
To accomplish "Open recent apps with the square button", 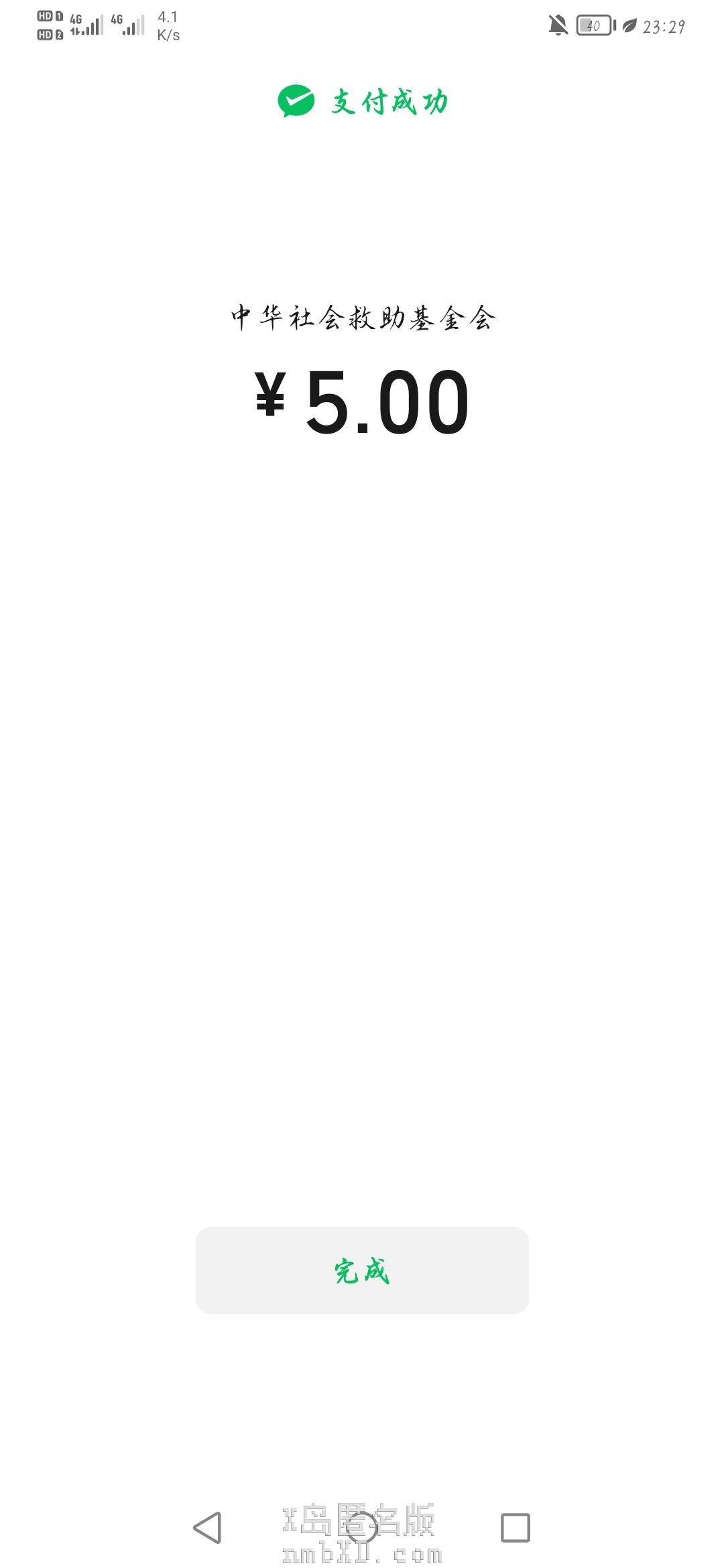I will (515, 1528).
